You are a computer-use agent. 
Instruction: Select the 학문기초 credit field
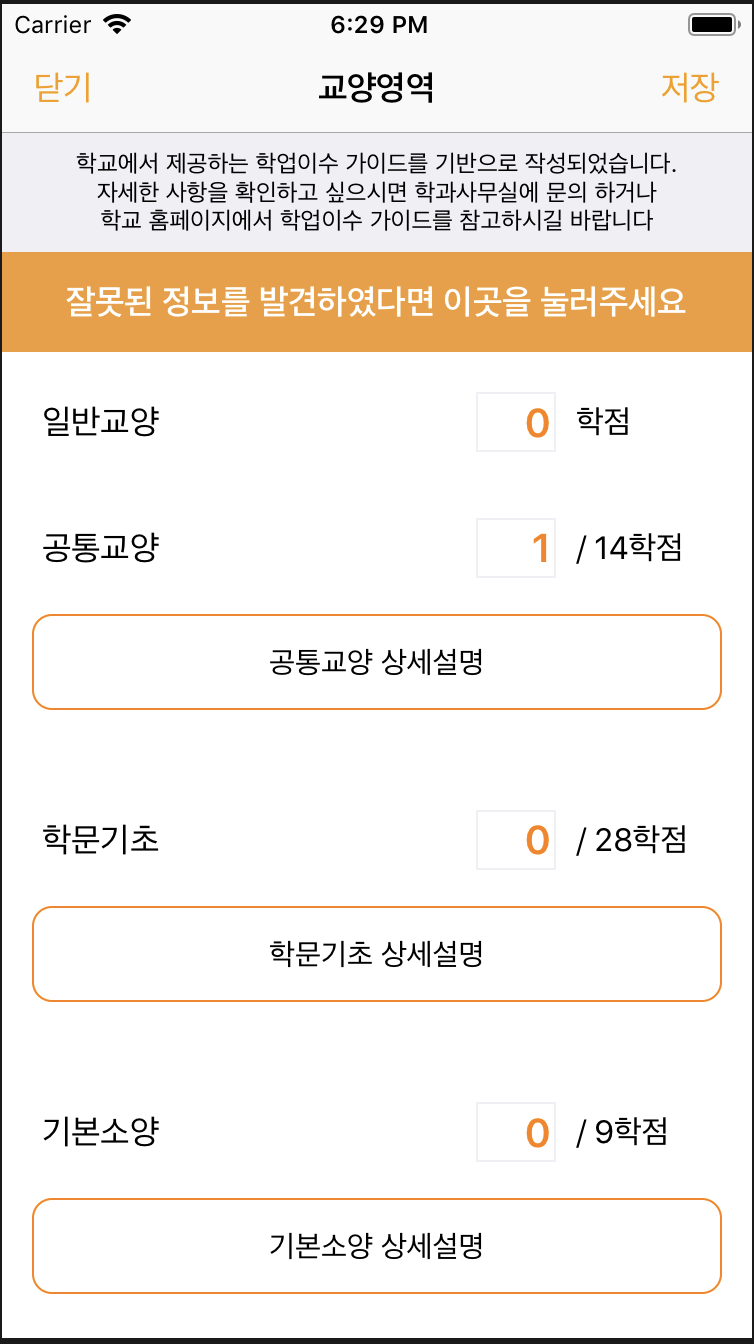(x=516, y=840)
